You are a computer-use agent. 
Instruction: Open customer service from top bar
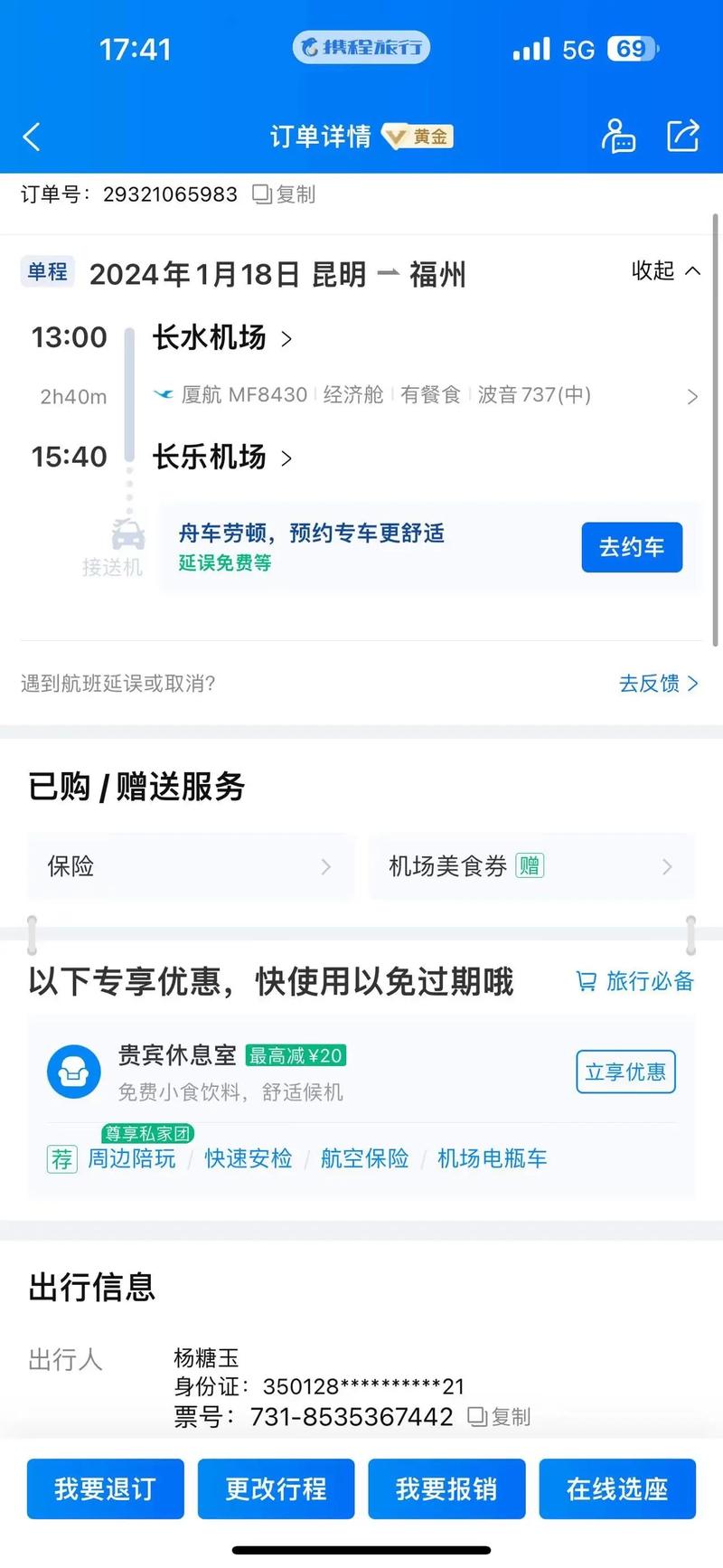(619, 136)
